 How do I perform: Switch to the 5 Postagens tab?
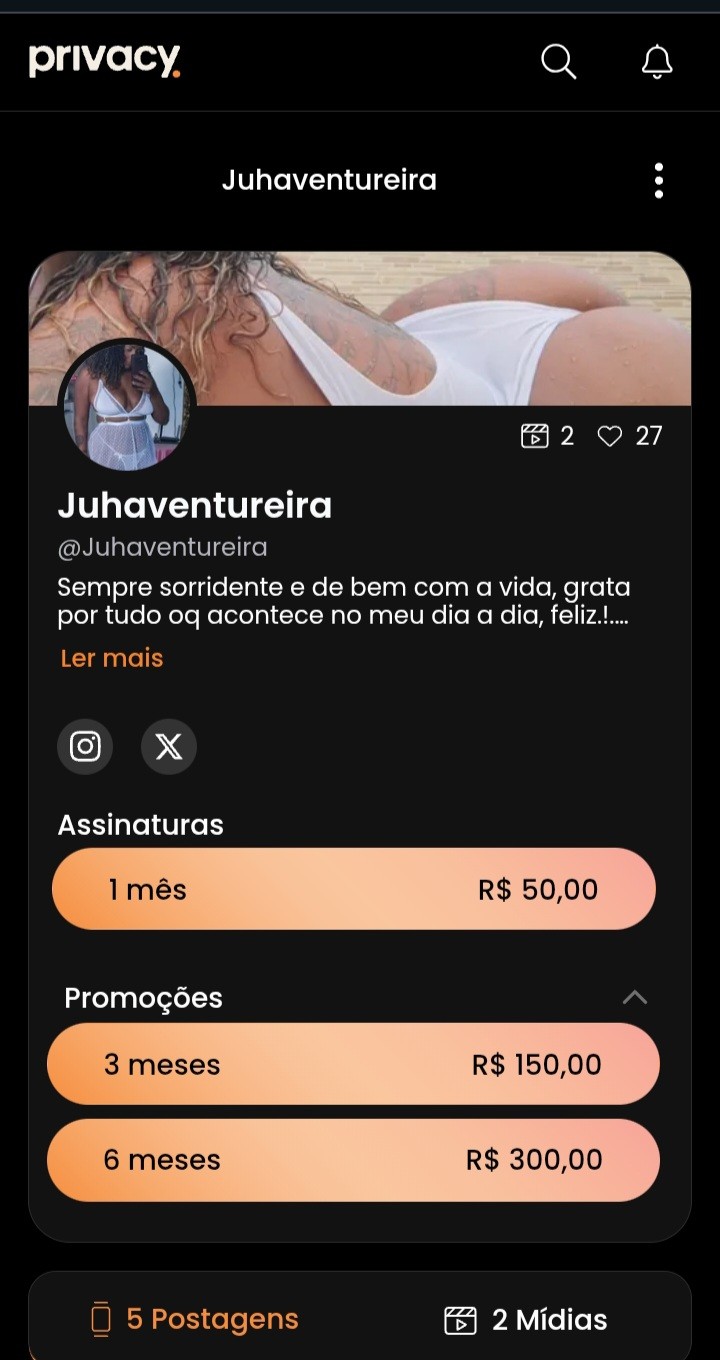(195, 1319)
